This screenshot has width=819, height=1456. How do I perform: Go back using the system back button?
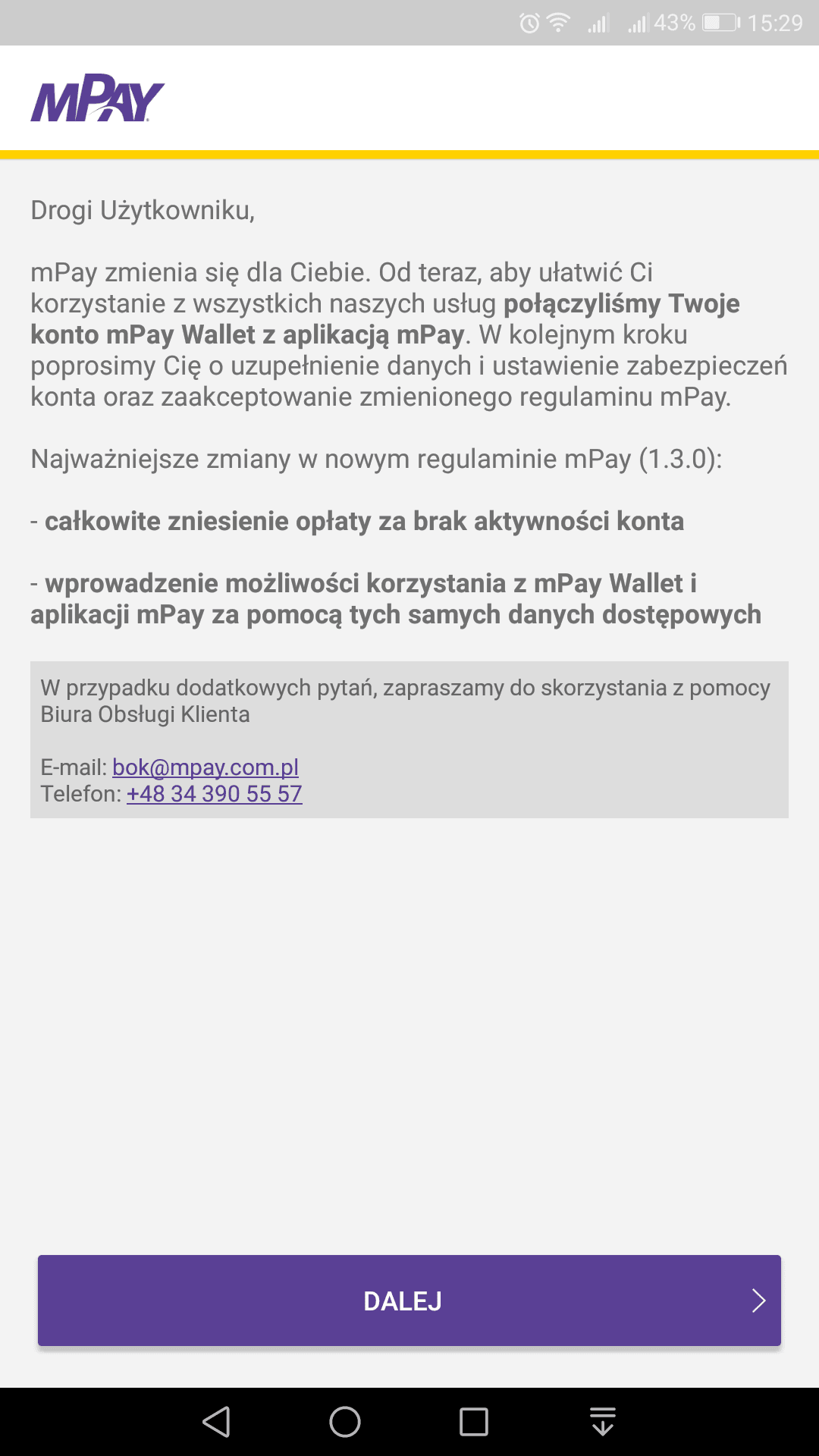(x=217, y=1422)
